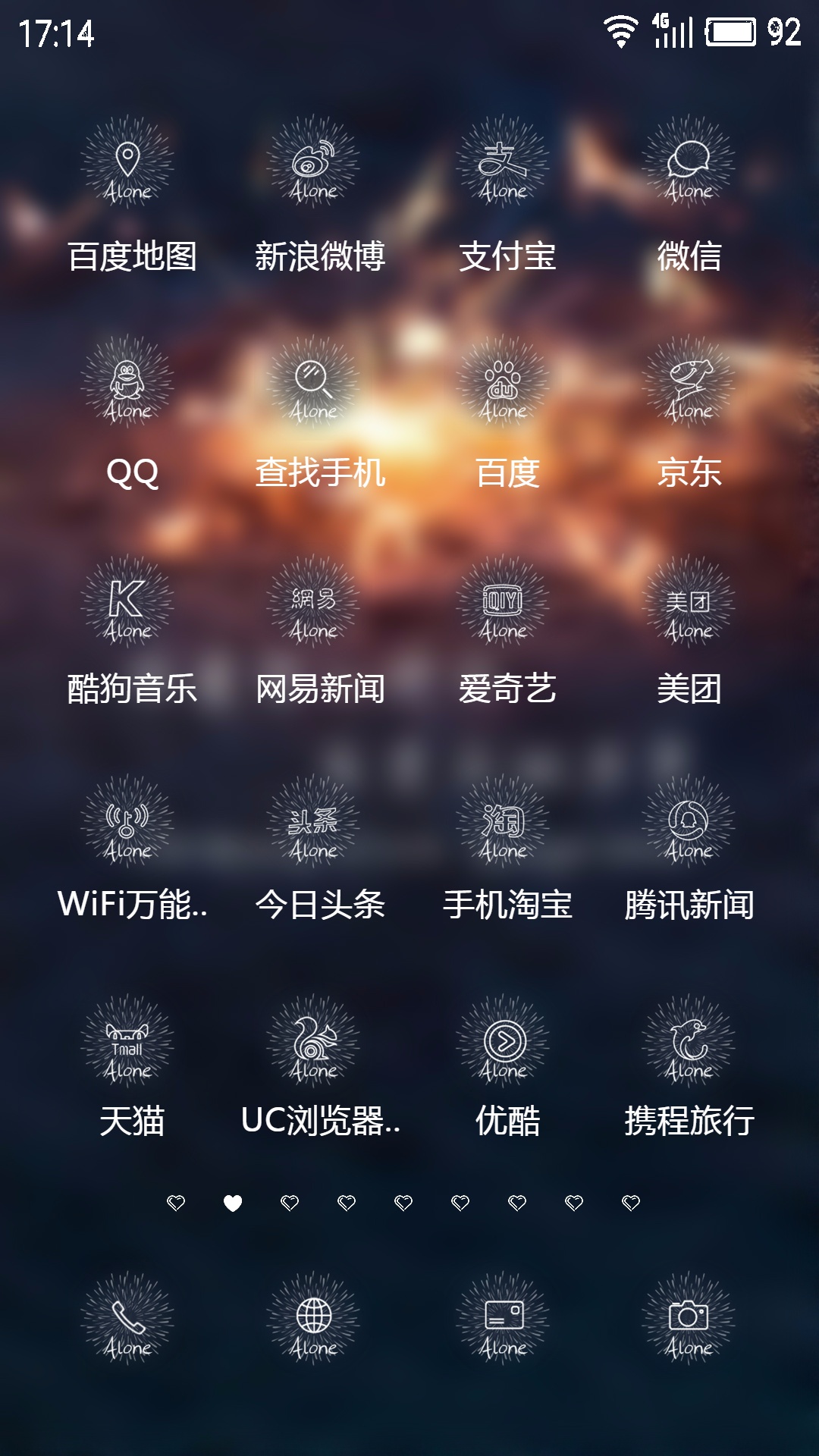Open 腾讯新闻
Viewport: 819px width, 1456px height.
689,823
